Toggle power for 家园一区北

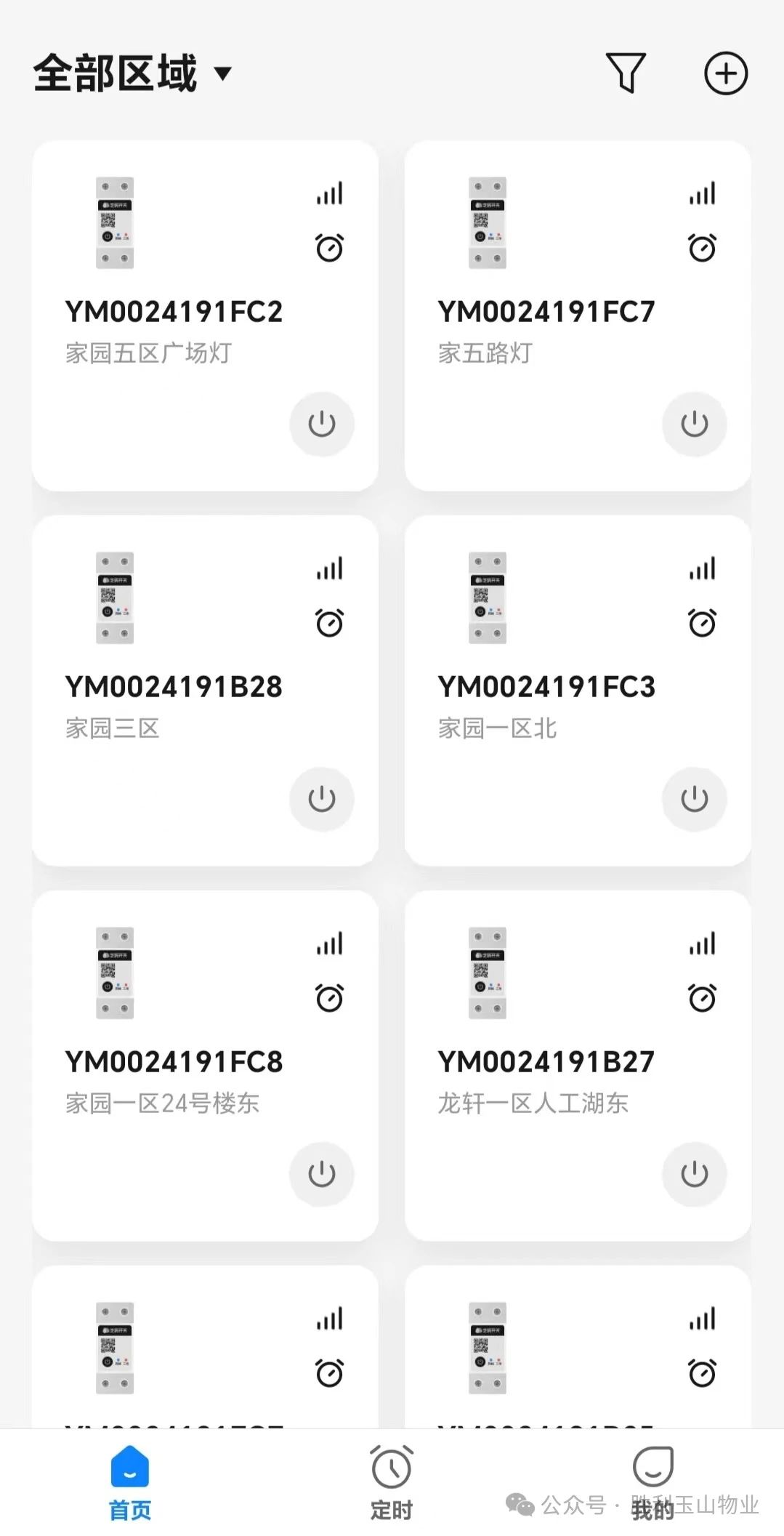[694, 799]
